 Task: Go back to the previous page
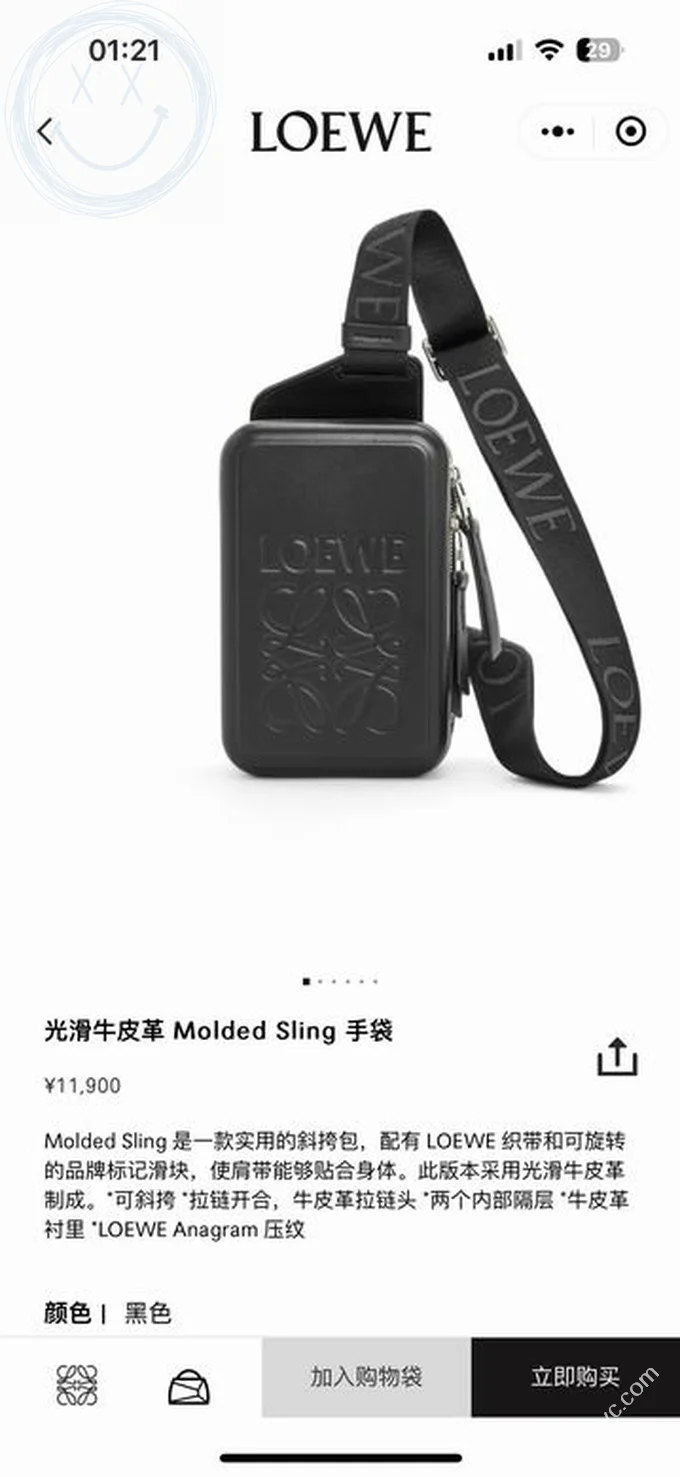click(x=44, y=132)
